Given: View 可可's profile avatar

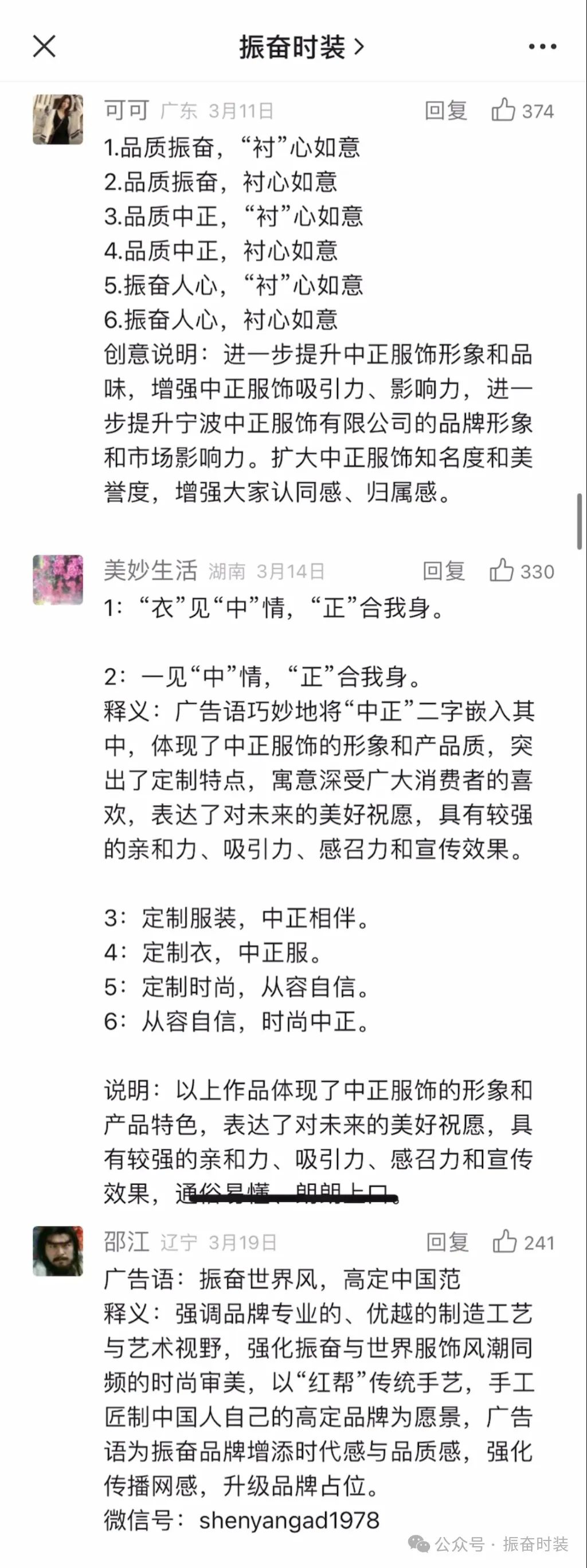Looking at the screenshot, I should click(x=58, y=119).
